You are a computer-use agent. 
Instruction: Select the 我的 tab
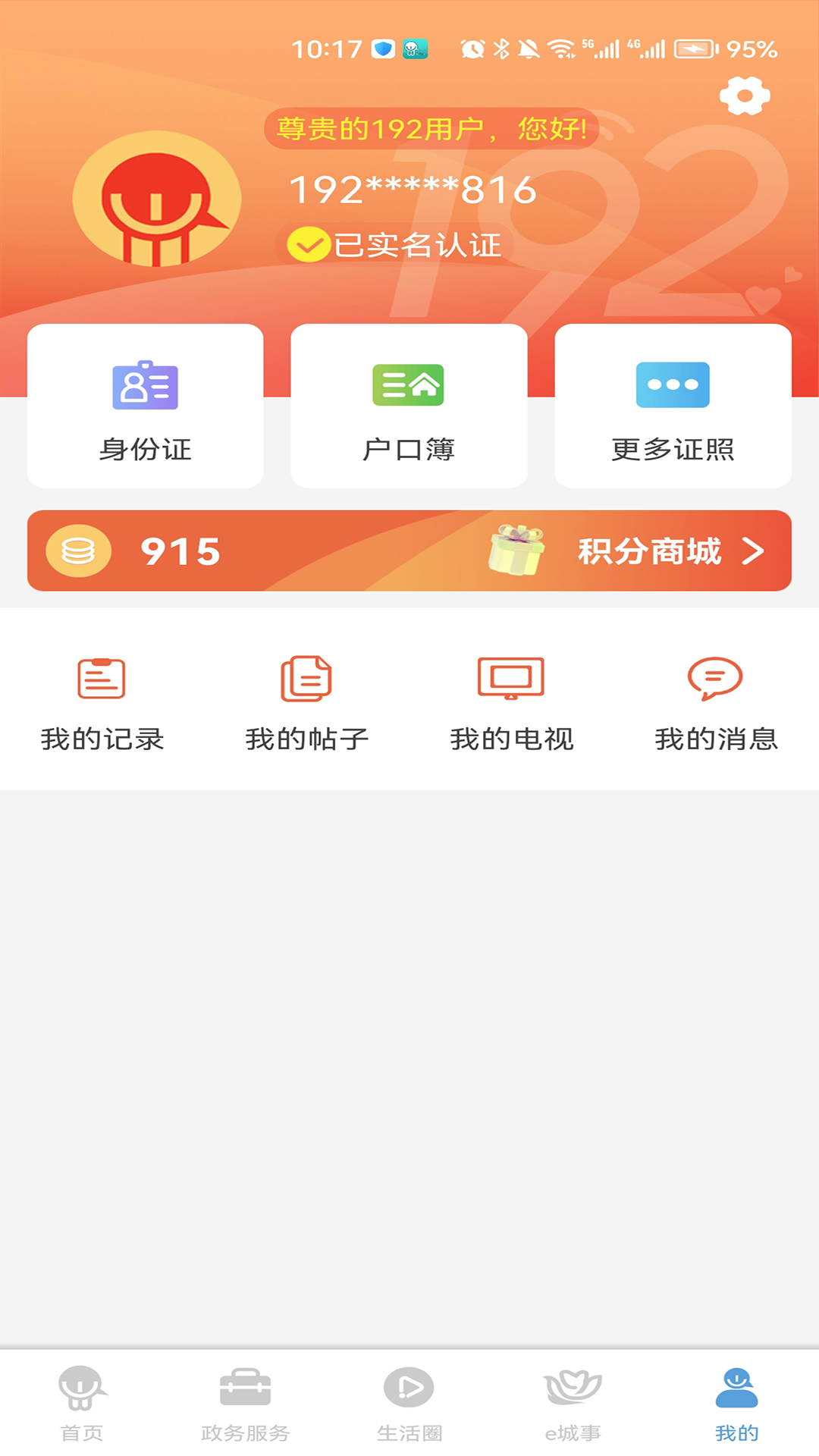(x=736, y=1403)
